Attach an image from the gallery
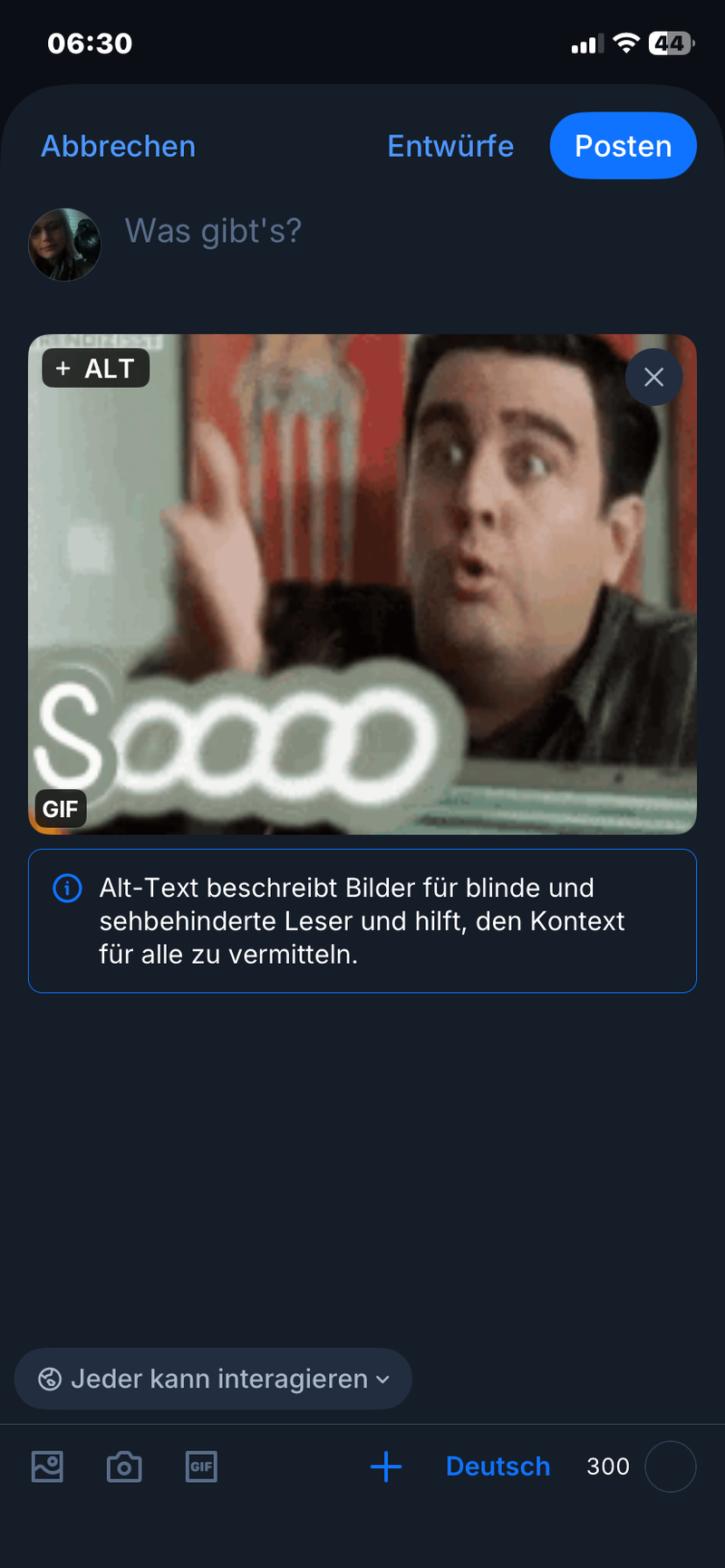Screen dimensions: 725x1568 47,1466
